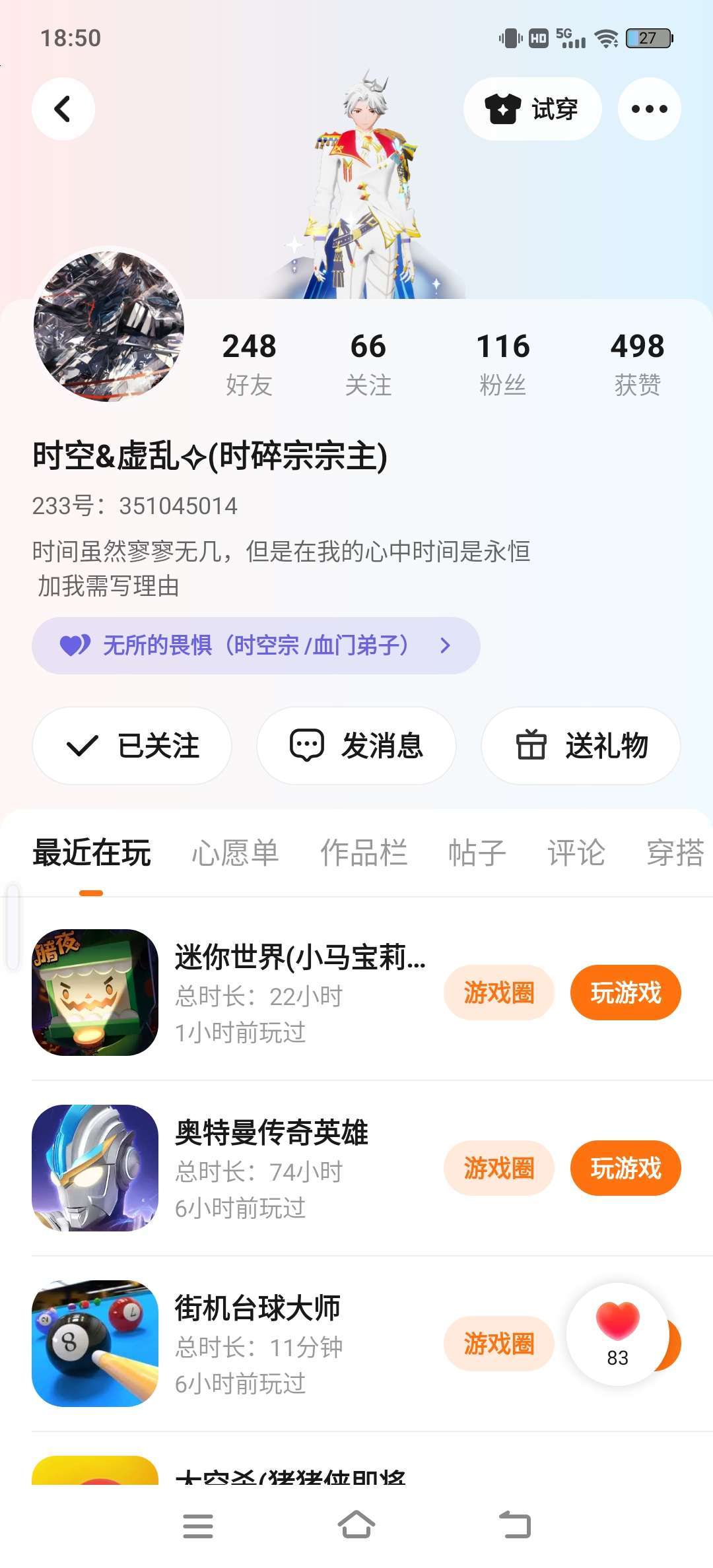View the 关注 following list
The width and height of the screenshot is (713, 1568).
pos(368,363)
